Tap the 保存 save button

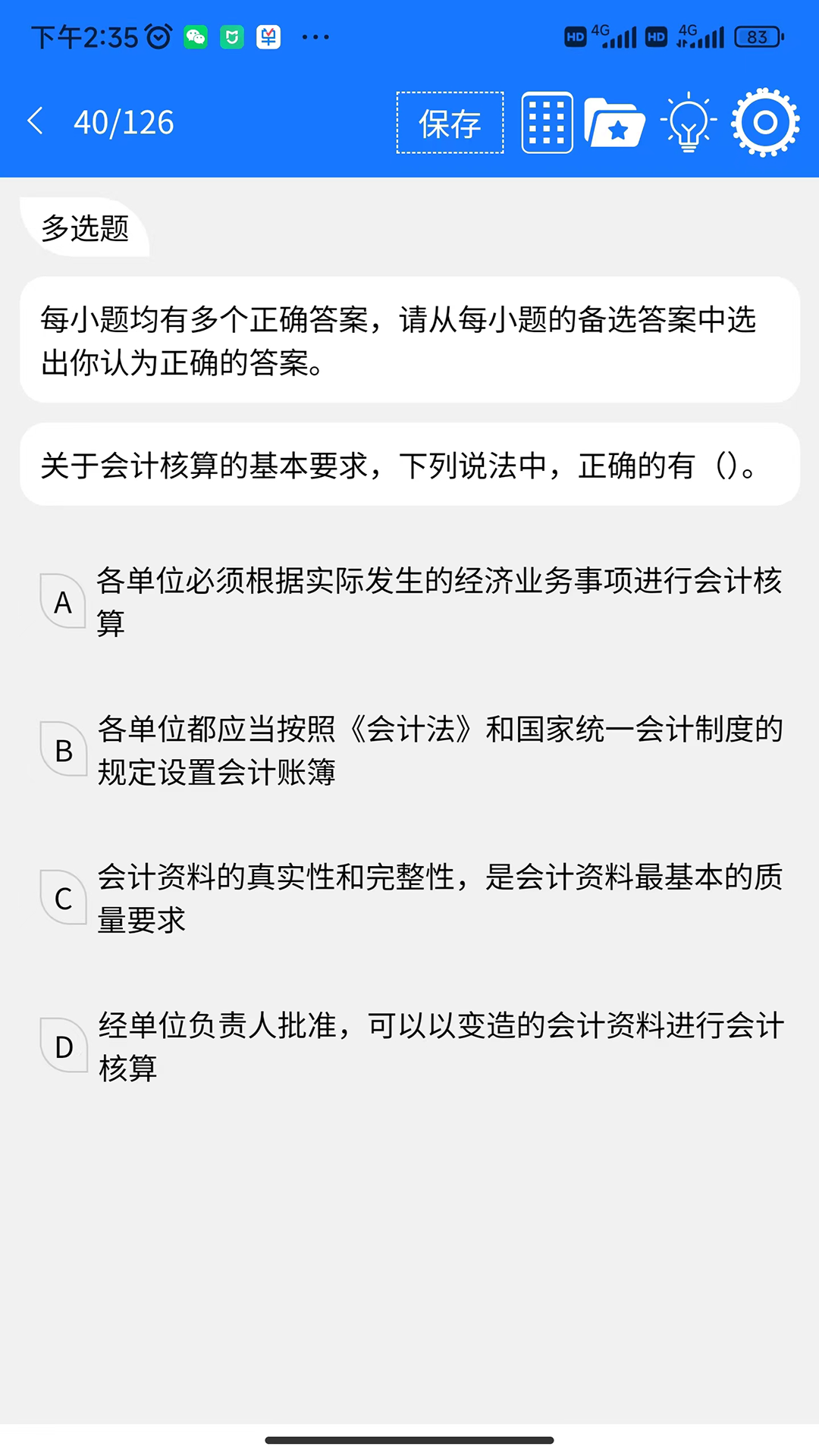click(x=450, y=121)
